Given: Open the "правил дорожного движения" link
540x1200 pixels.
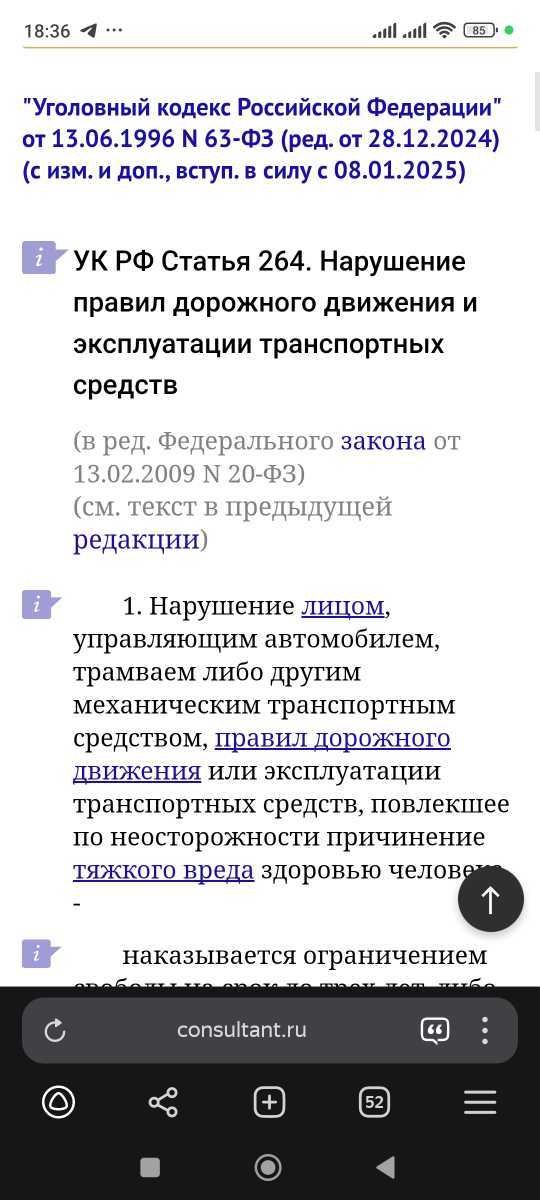Looking at the screenshot, I should (262, 755).
